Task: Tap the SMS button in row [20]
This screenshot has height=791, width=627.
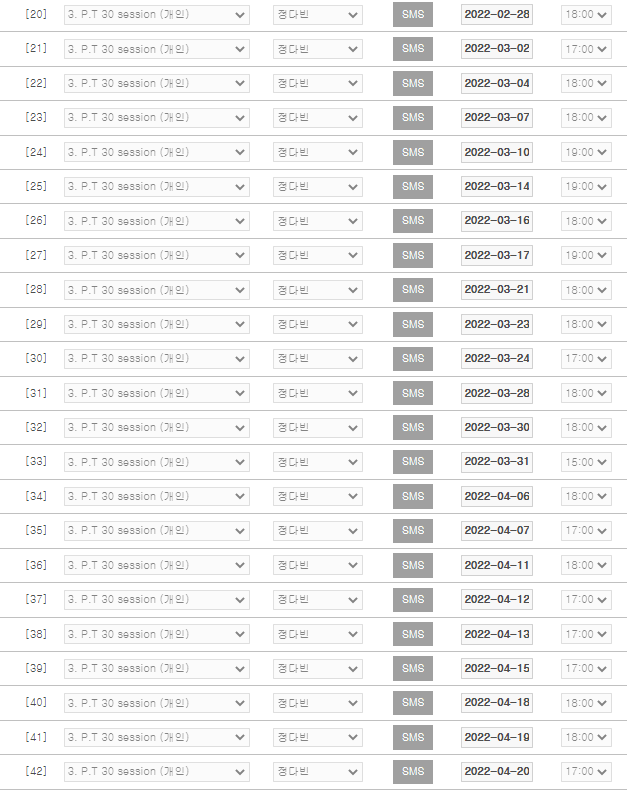Action: 412,15
